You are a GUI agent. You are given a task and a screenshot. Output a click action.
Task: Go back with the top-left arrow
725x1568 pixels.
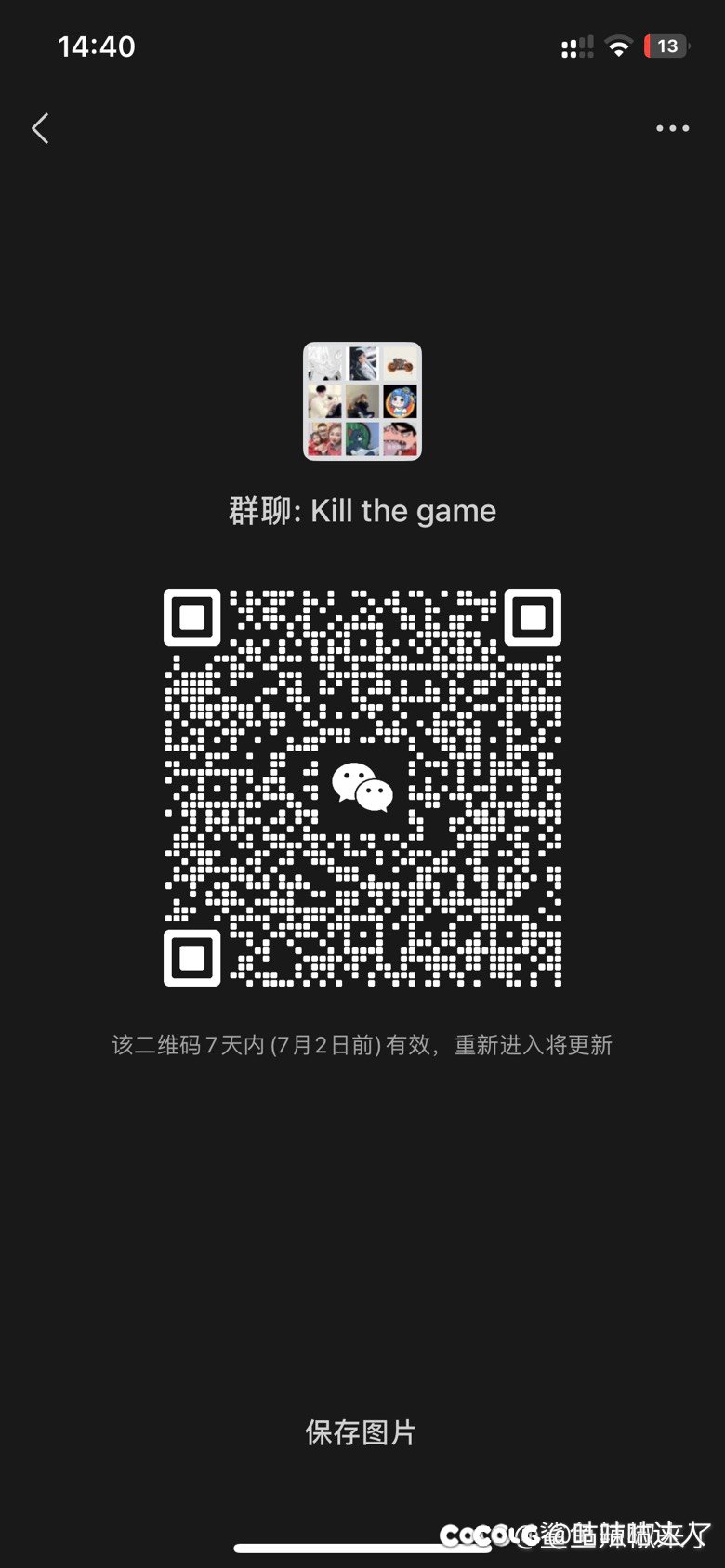coord(40,128)
